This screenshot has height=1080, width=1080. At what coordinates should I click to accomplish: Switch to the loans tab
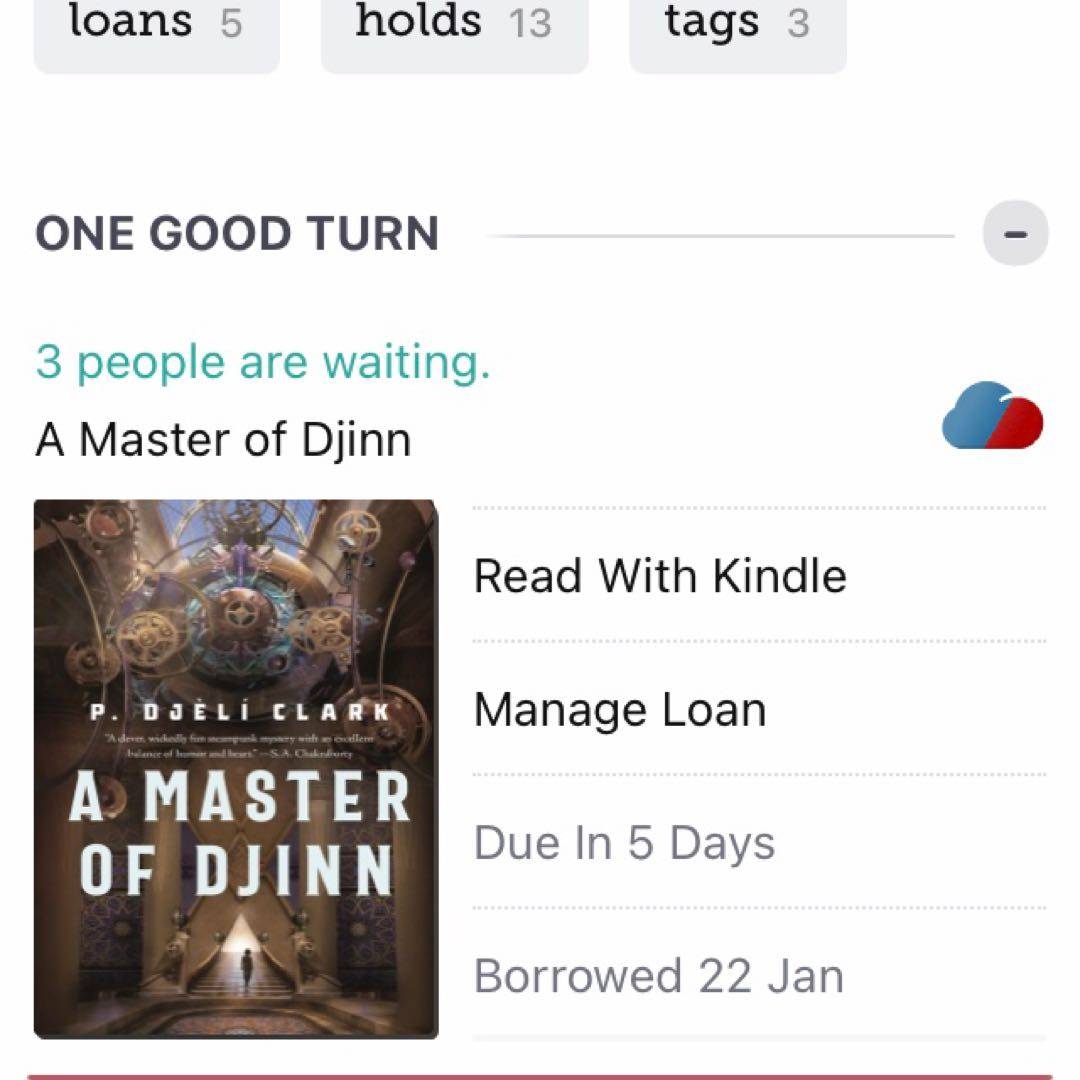pos(156,25)
